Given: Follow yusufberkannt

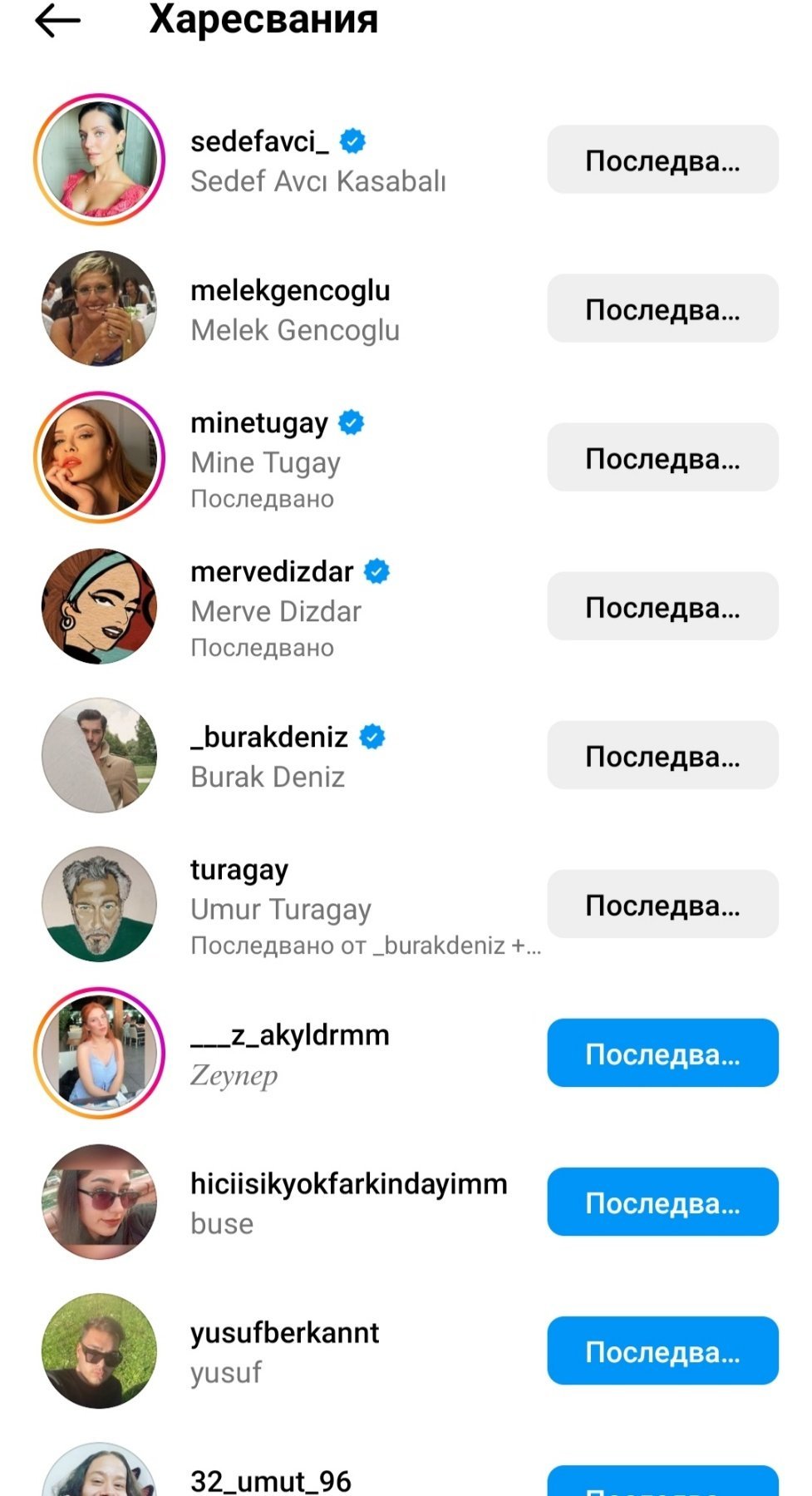Looking at the screenshot, I should pyautogui.click(x=662, y=1350).
